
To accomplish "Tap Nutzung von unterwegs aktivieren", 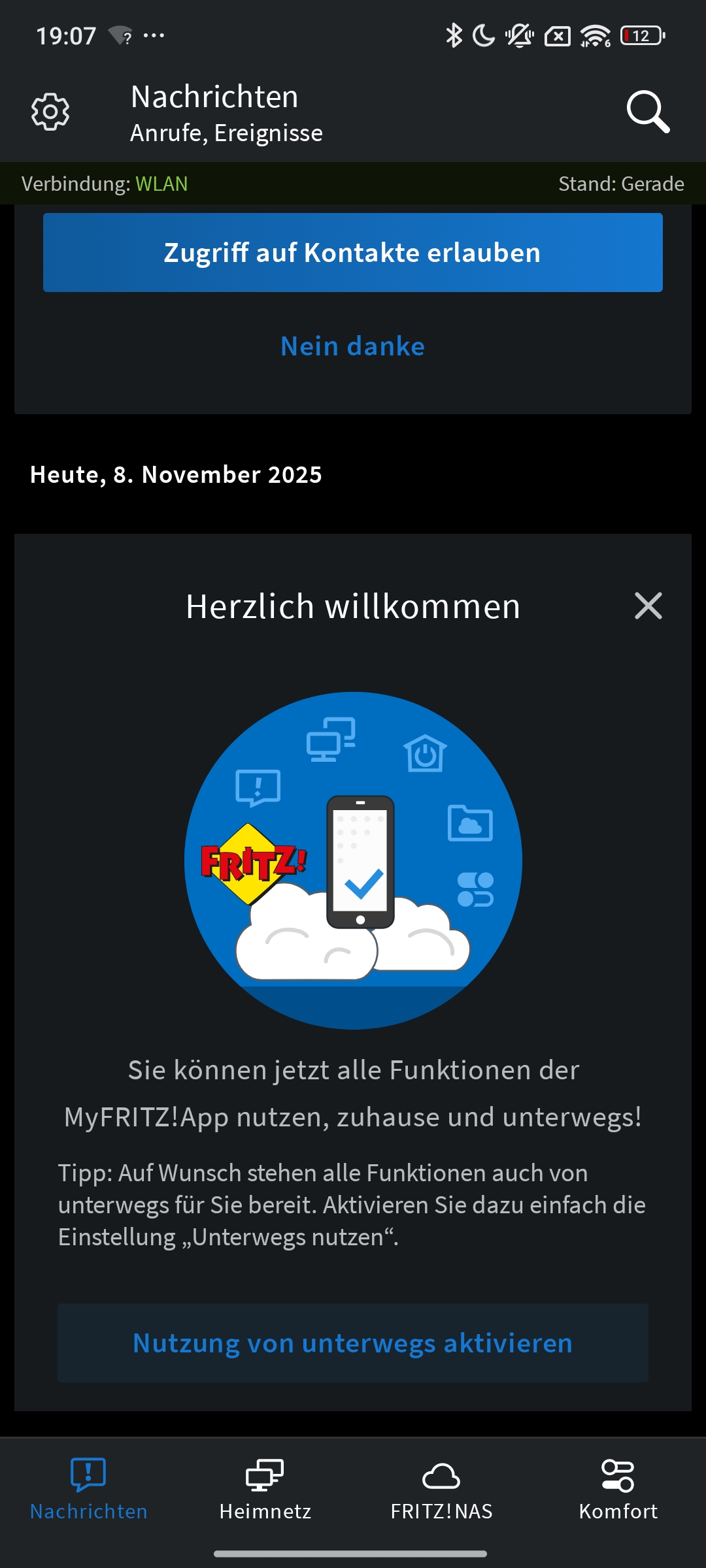I will click(x=353, y=1343).
